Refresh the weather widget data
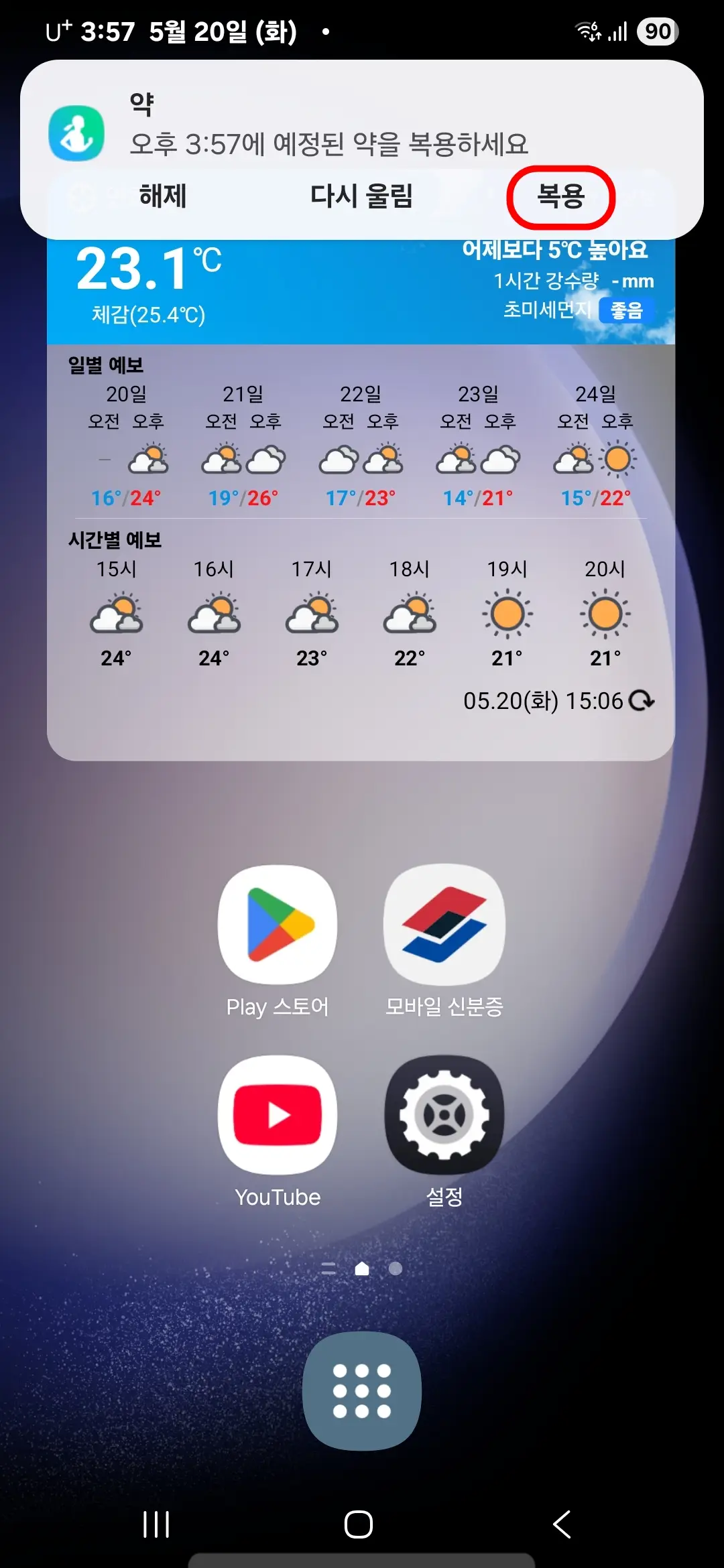Viewport: 724px width, 1568px height. point(642,702)
